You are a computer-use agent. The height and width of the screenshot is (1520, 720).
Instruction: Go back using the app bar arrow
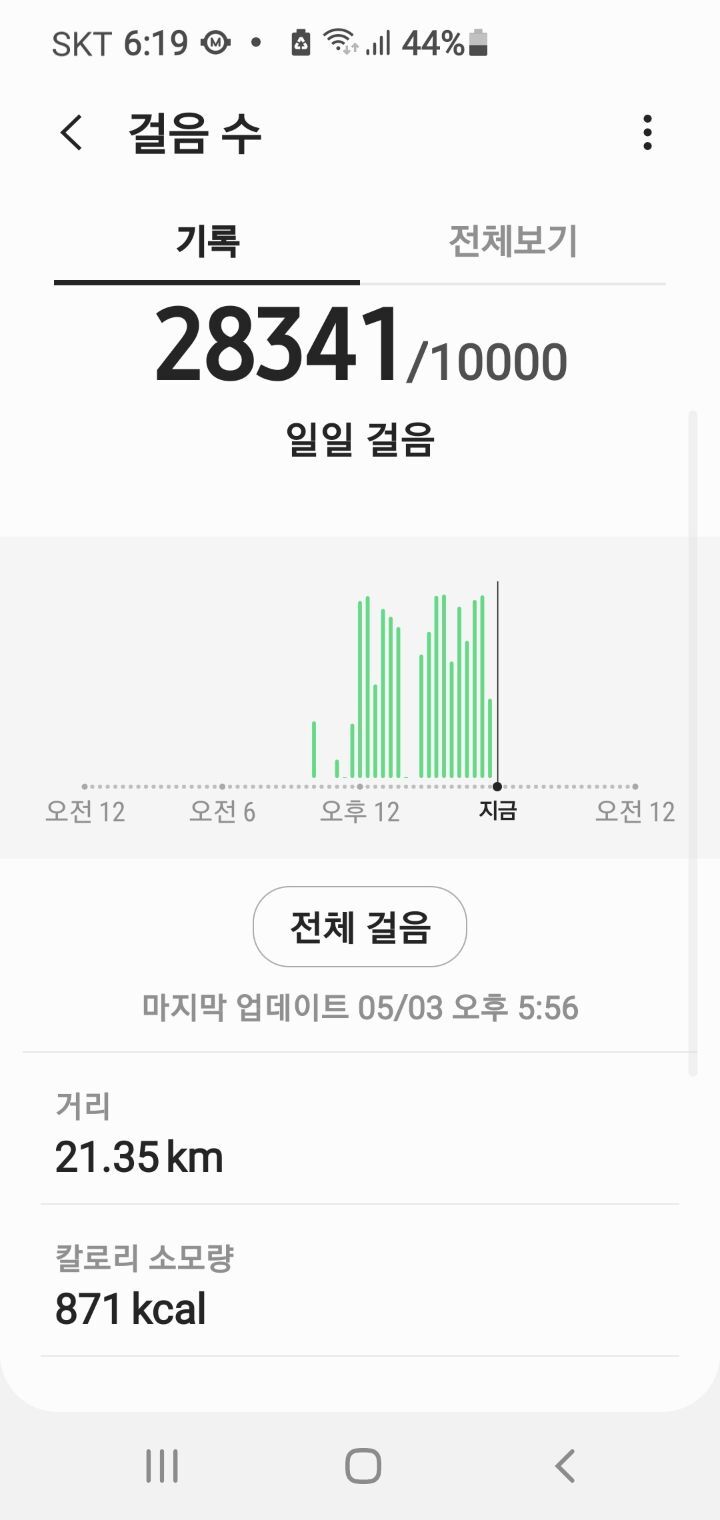pyautogui.click(x=71, y=133)
